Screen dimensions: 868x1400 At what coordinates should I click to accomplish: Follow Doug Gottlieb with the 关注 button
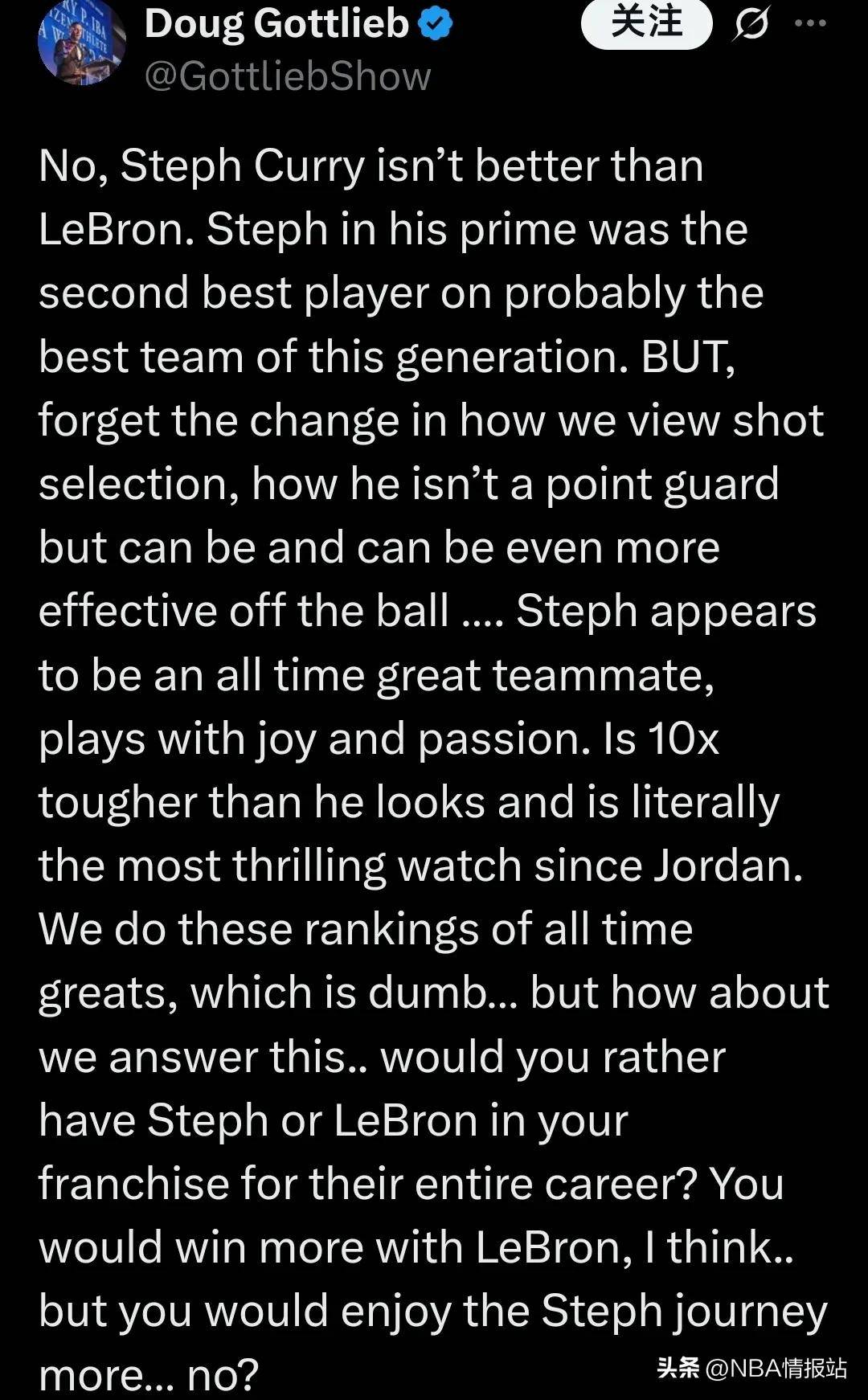[646, 23]
